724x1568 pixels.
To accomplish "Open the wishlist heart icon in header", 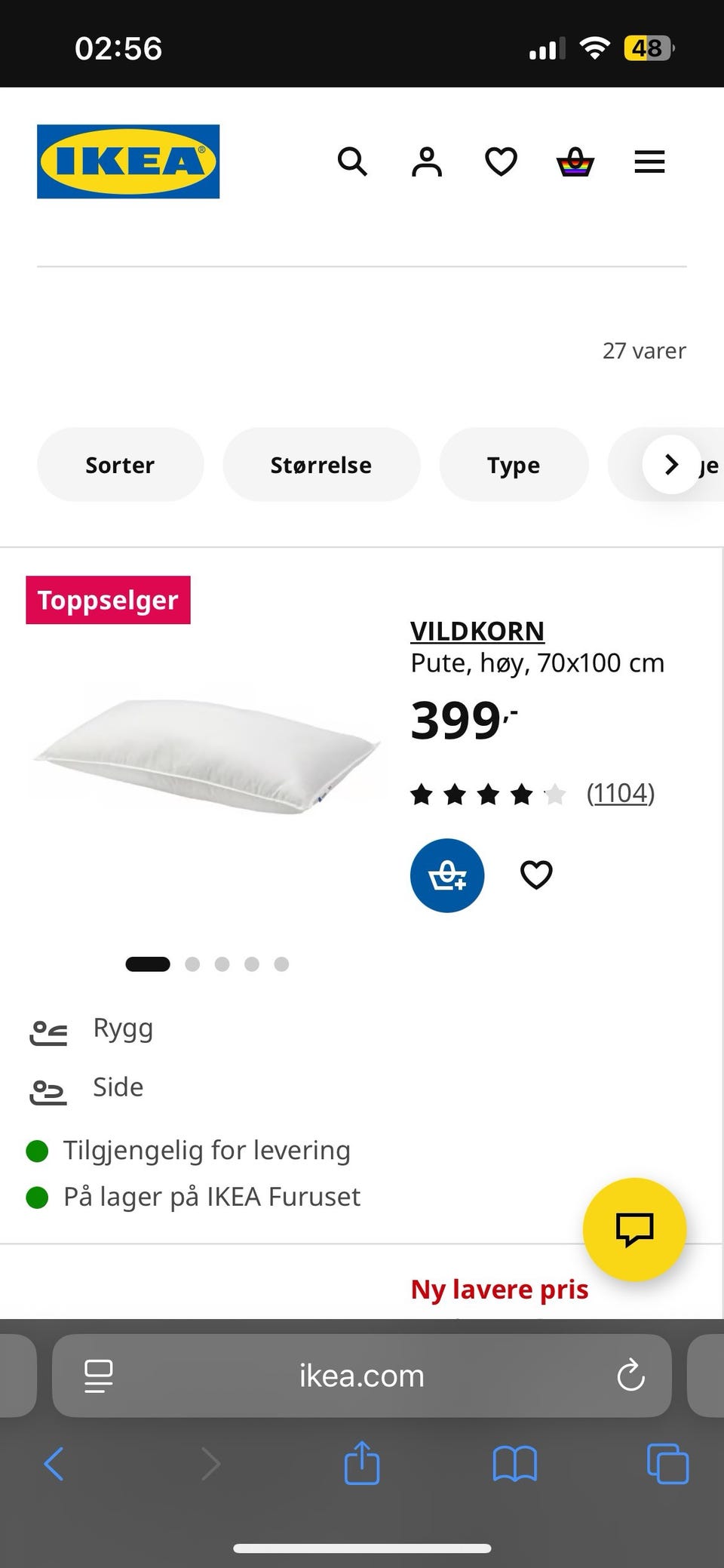I will tap(500, 162).
